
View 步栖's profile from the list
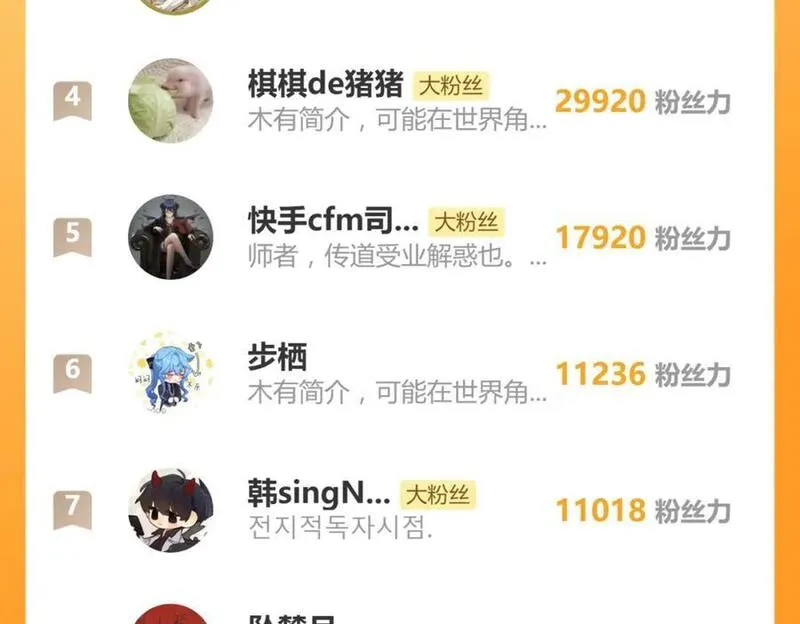277,357
